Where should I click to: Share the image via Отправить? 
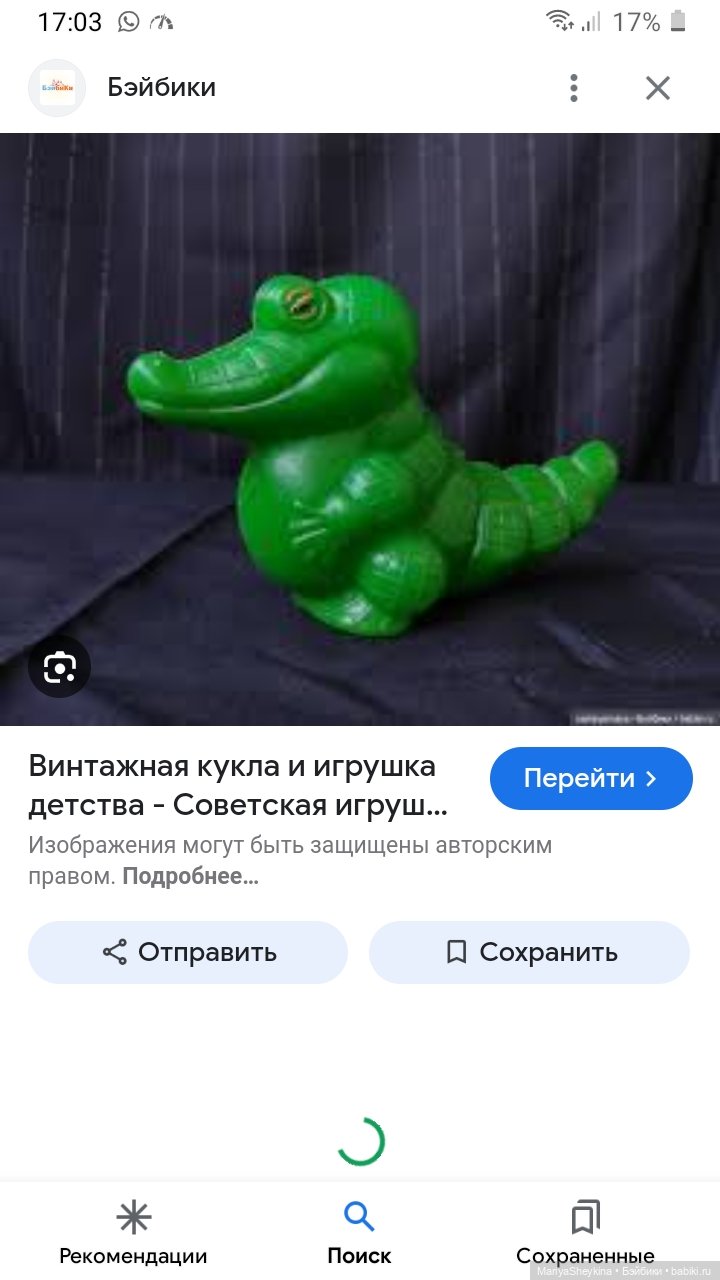[x=188, y=952]
